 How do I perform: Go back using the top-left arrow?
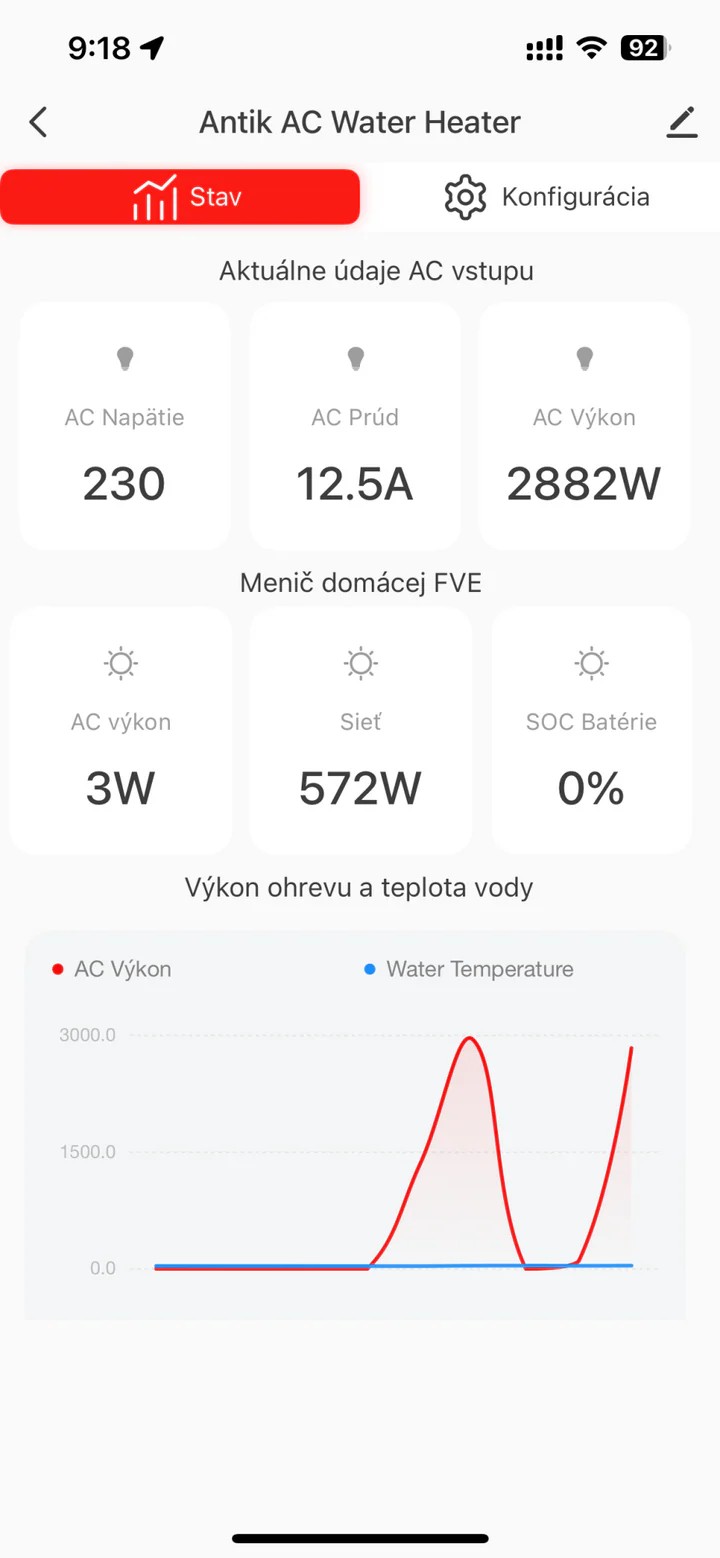pos(38,122)
